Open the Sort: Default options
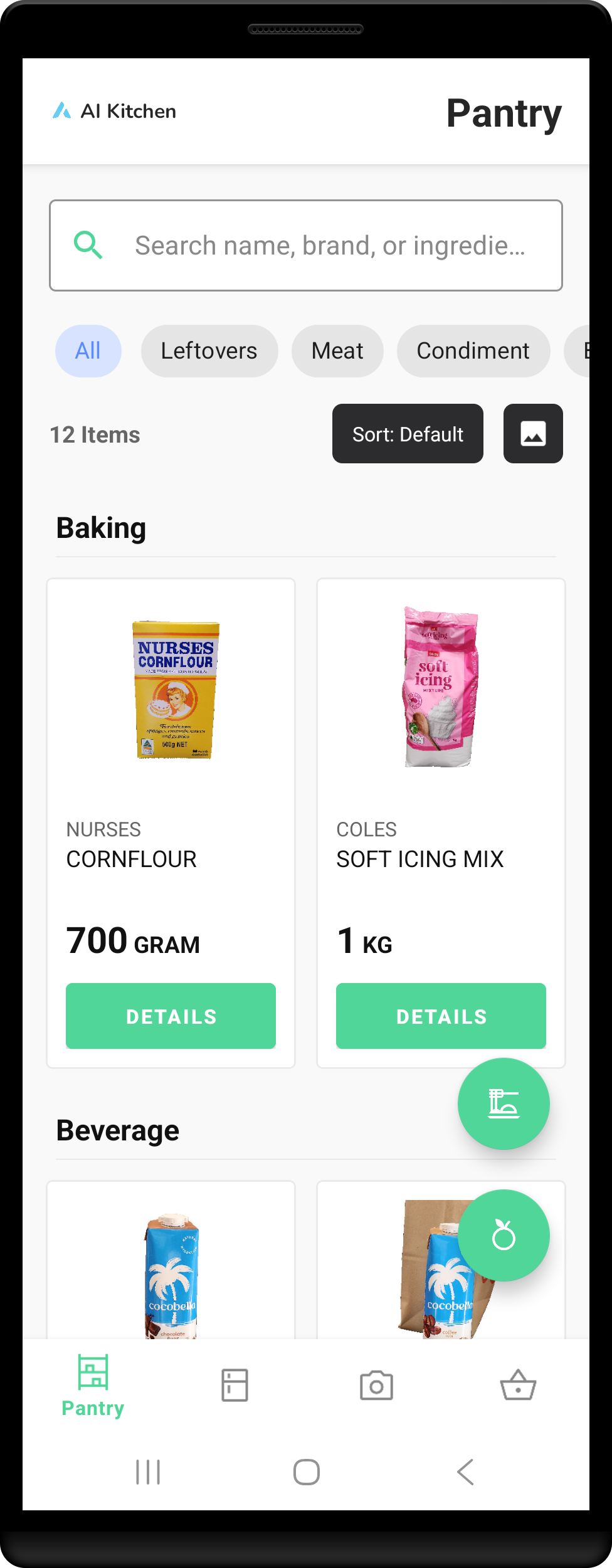 (408, 434)
